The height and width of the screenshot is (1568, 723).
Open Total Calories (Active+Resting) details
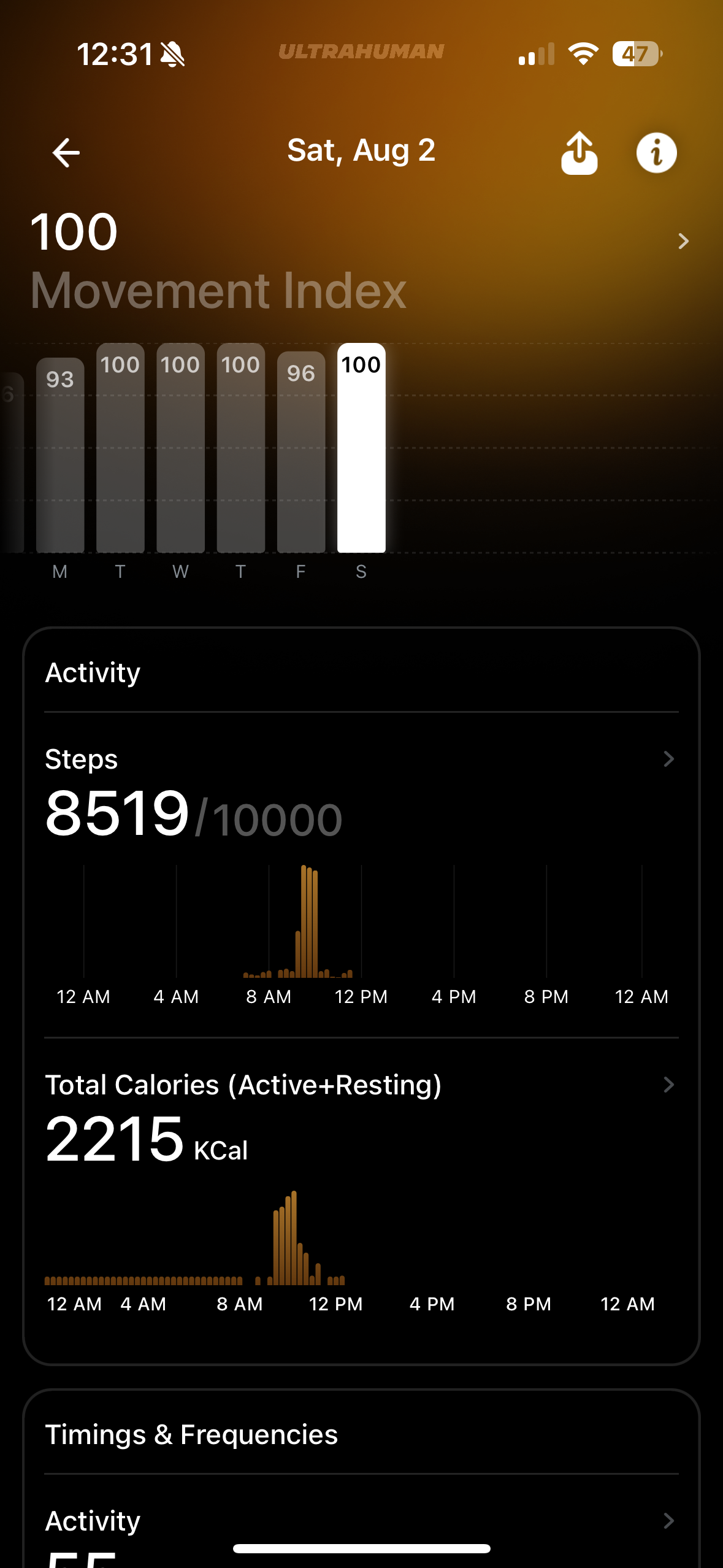coord(668,1085)
